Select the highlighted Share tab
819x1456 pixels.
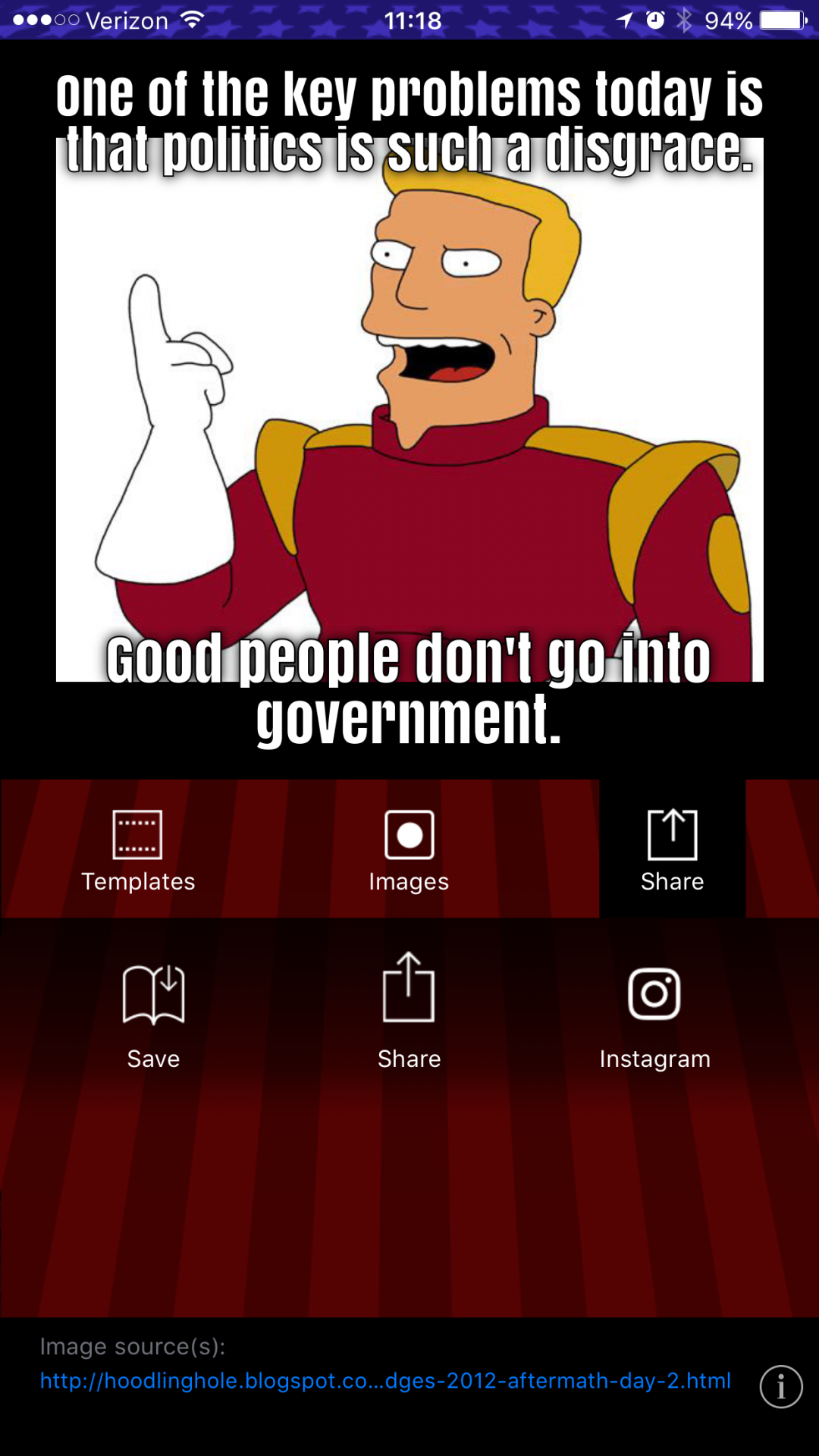point(672,849)
